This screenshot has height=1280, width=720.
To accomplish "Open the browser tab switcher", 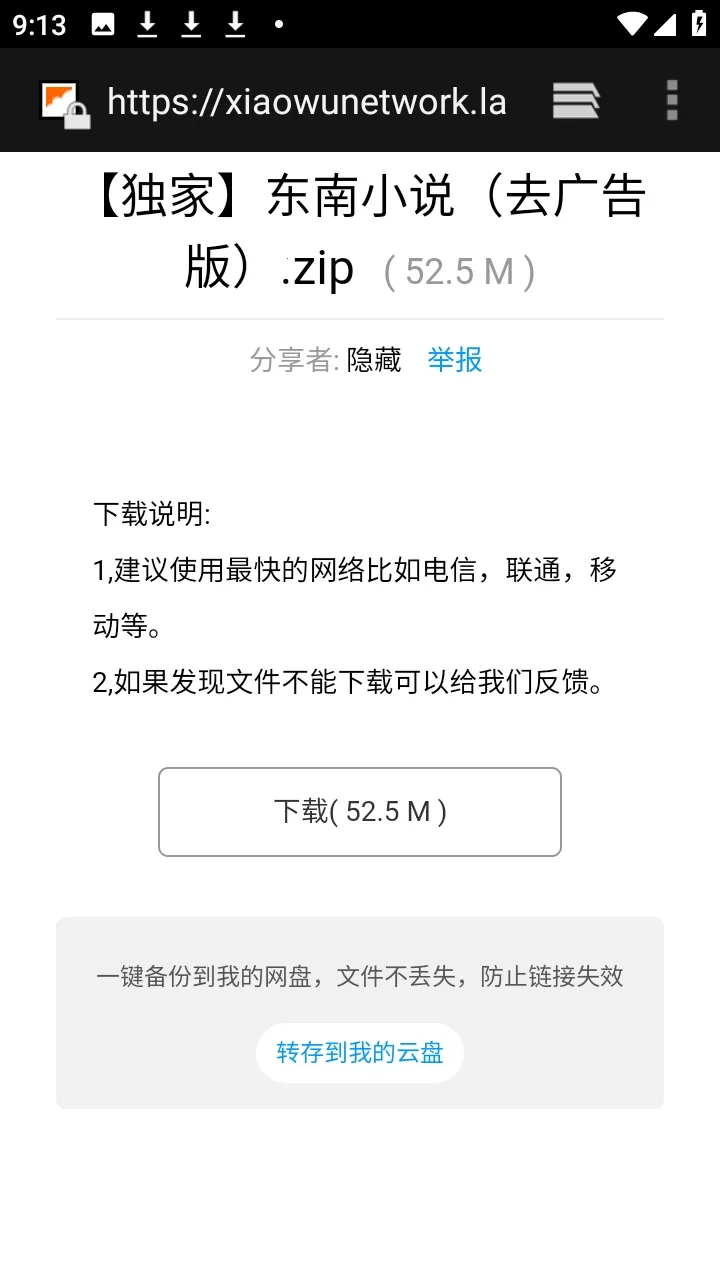I will tap(575, 100).
